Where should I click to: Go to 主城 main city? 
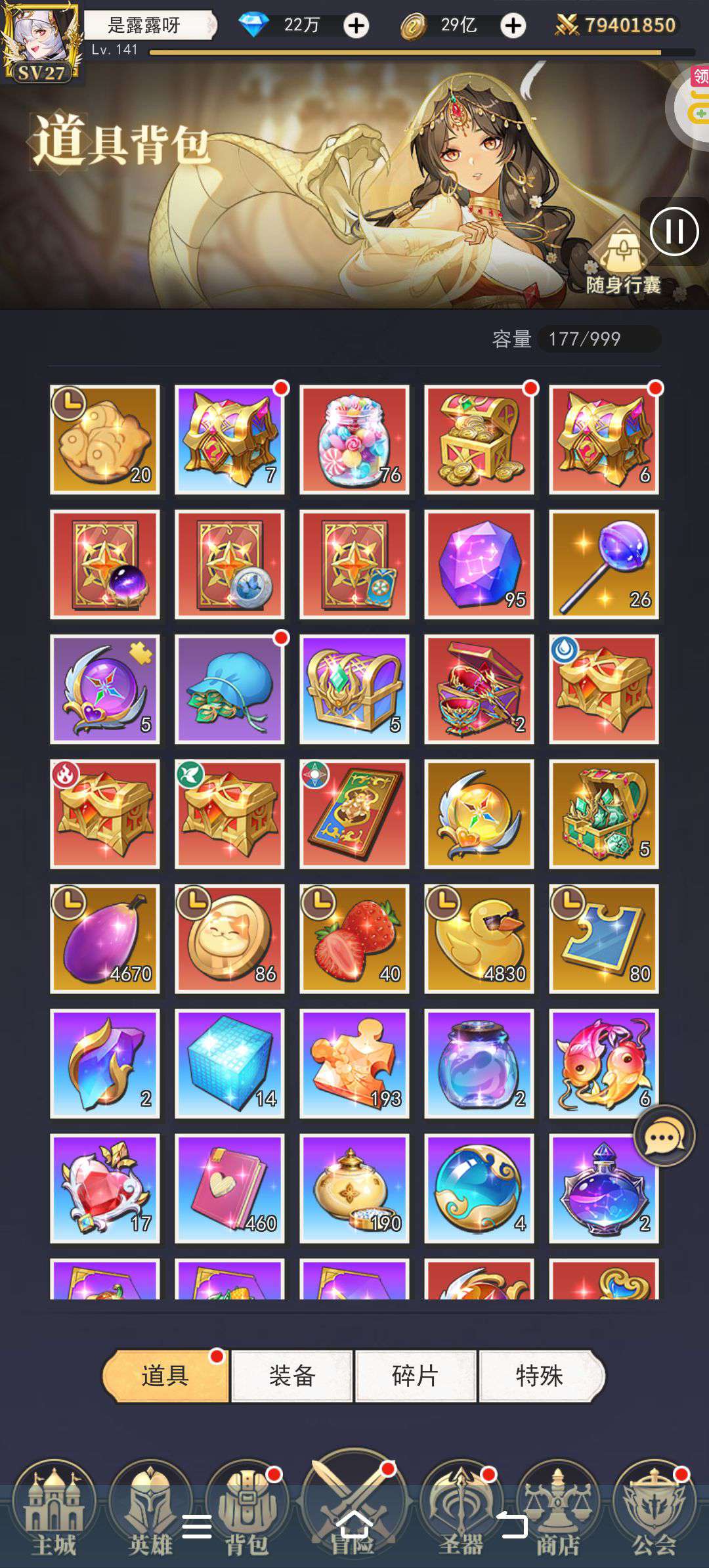54,1510
